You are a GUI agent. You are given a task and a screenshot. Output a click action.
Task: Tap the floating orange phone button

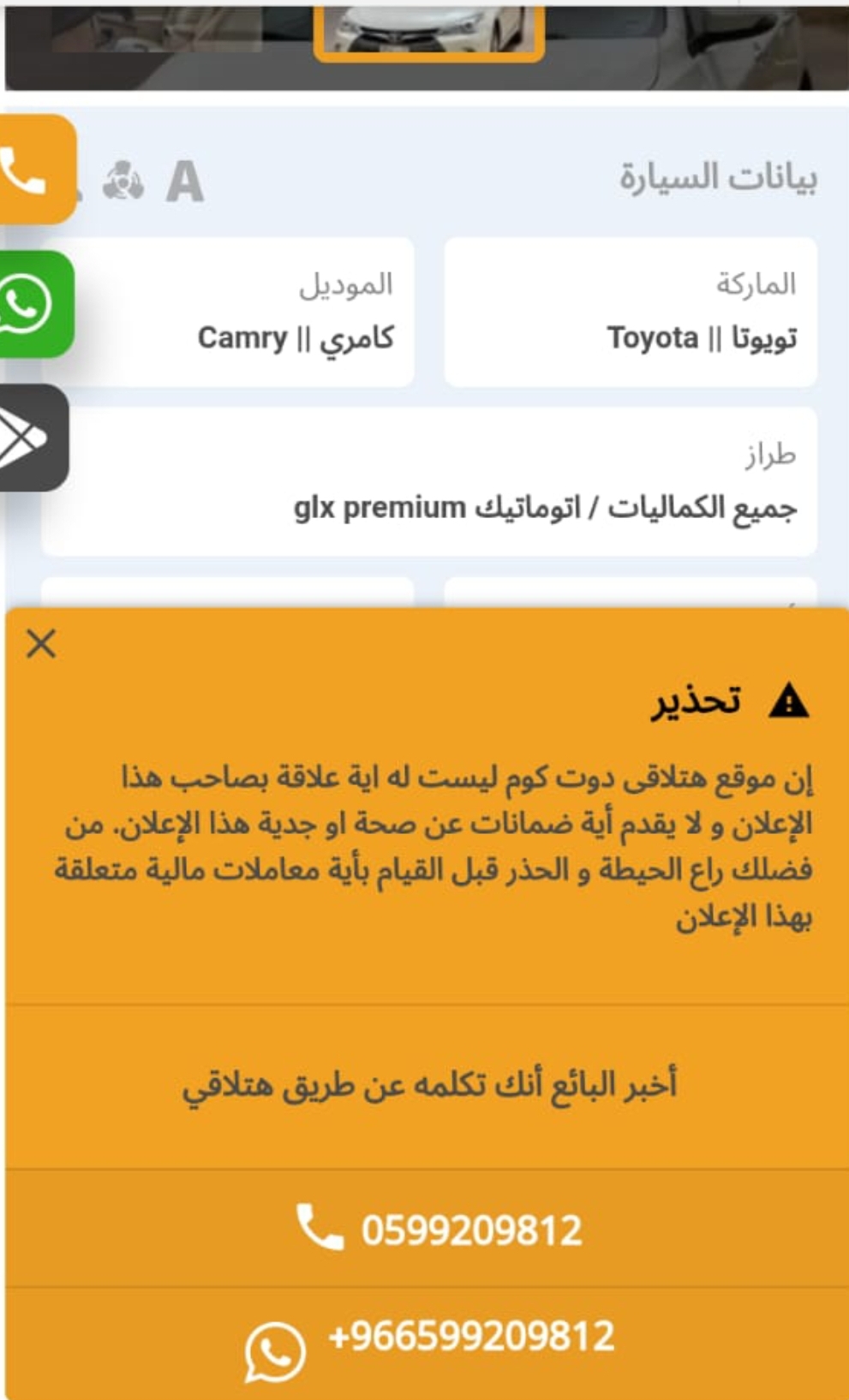click(x=34, y=170)
